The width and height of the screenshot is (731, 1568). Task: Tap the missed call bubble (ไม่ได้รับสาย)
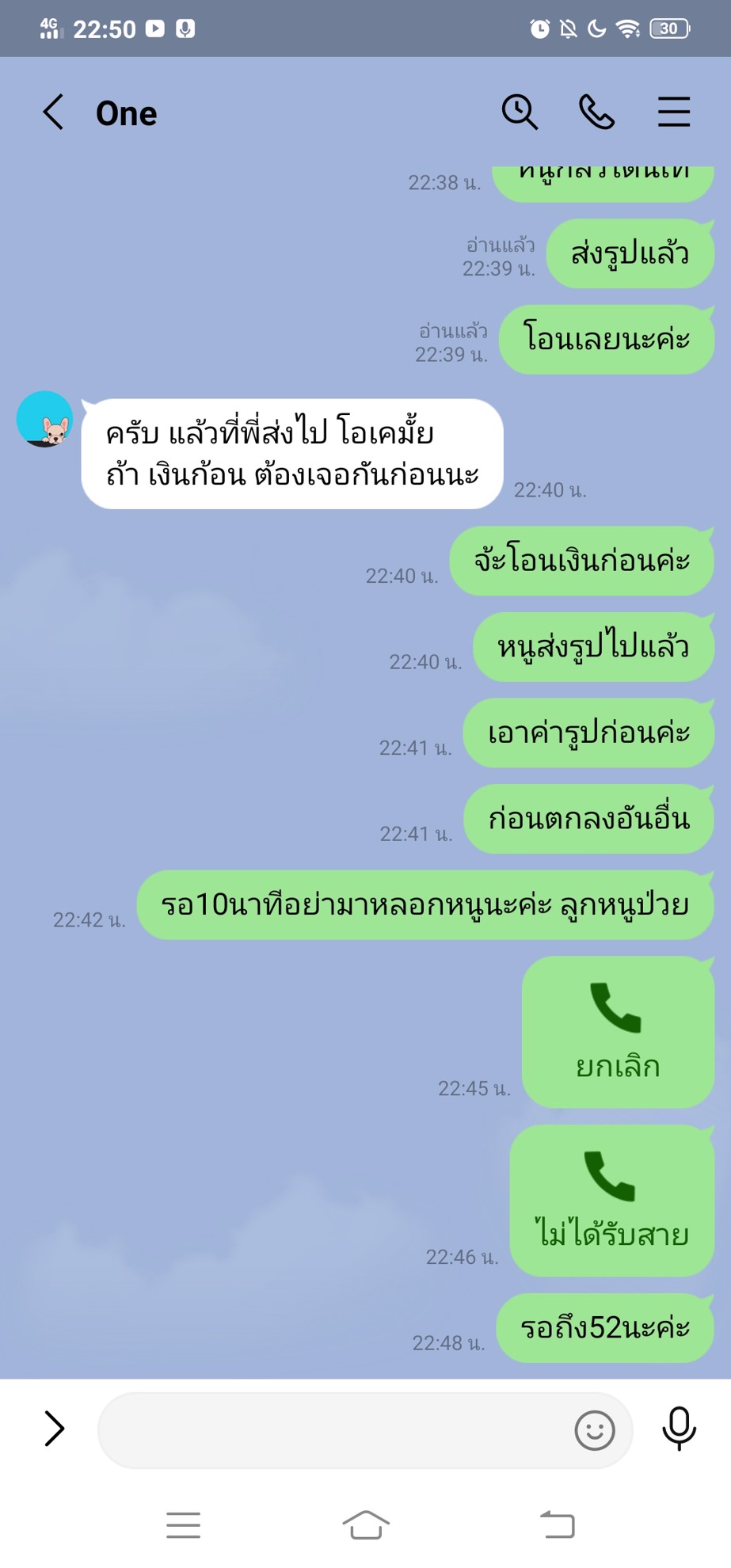611,1200
